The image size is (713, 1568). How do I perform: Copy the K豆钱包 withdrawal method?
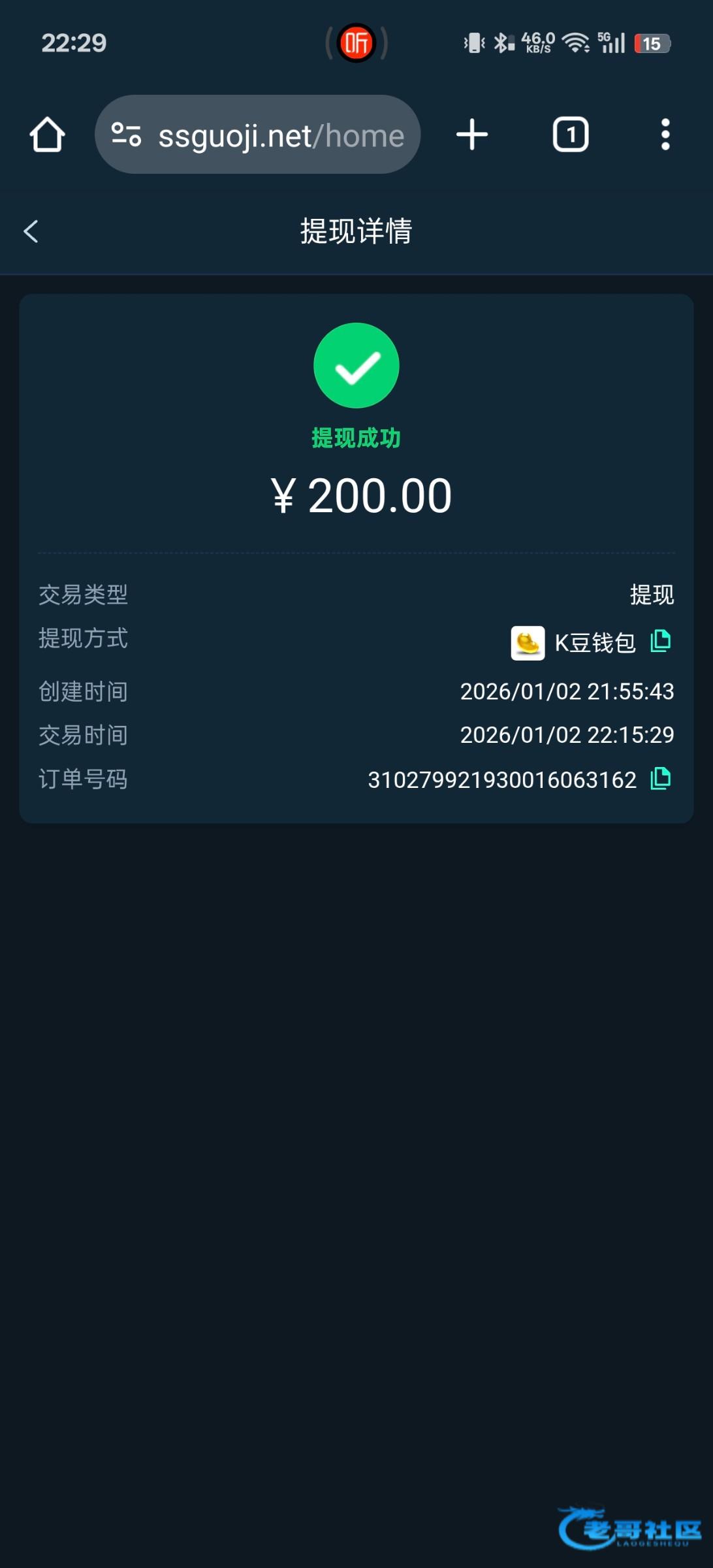(660, 642)
